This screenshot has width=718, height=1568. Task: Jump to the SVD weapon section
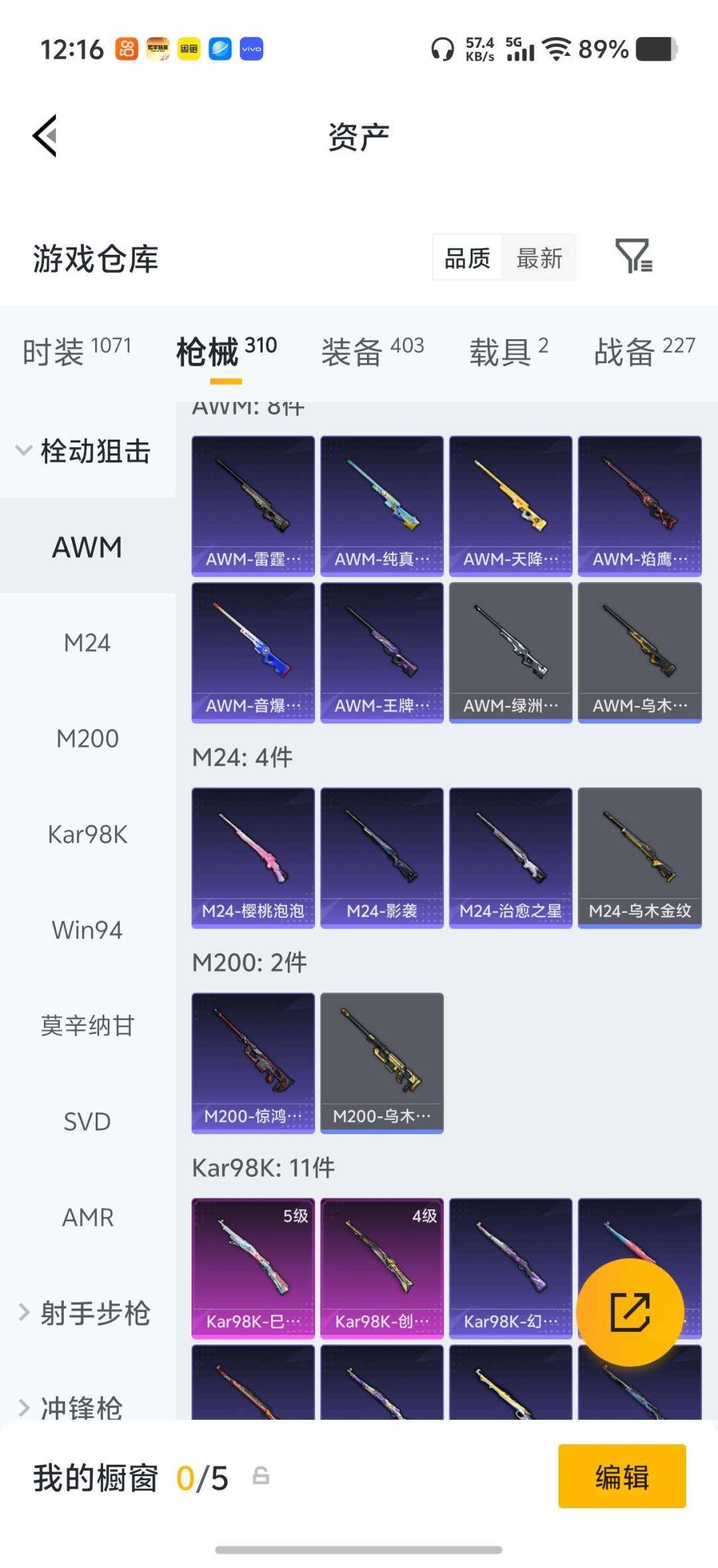click(x=87, y=1122)
